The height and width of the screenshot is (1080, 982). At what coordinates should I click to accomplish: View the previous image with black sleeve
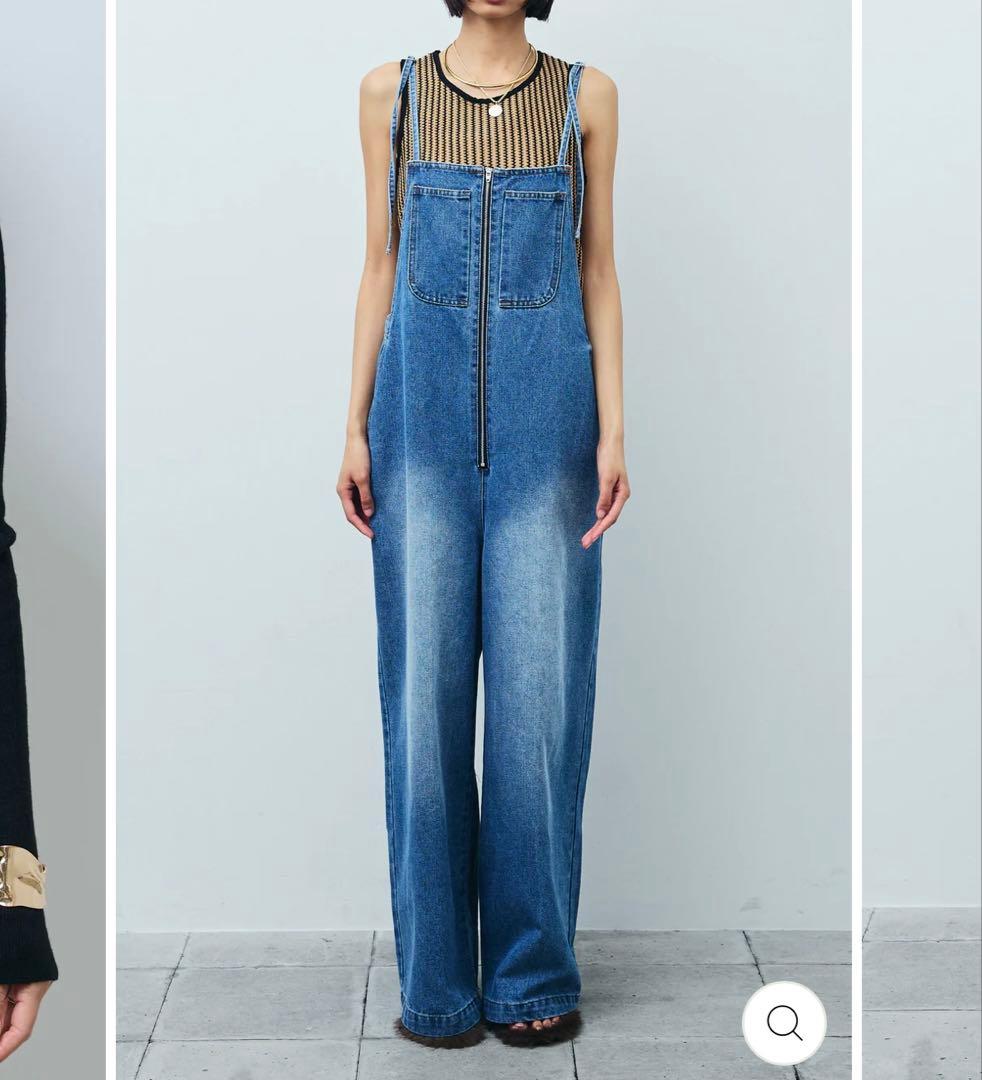click(x=50, y=540)
